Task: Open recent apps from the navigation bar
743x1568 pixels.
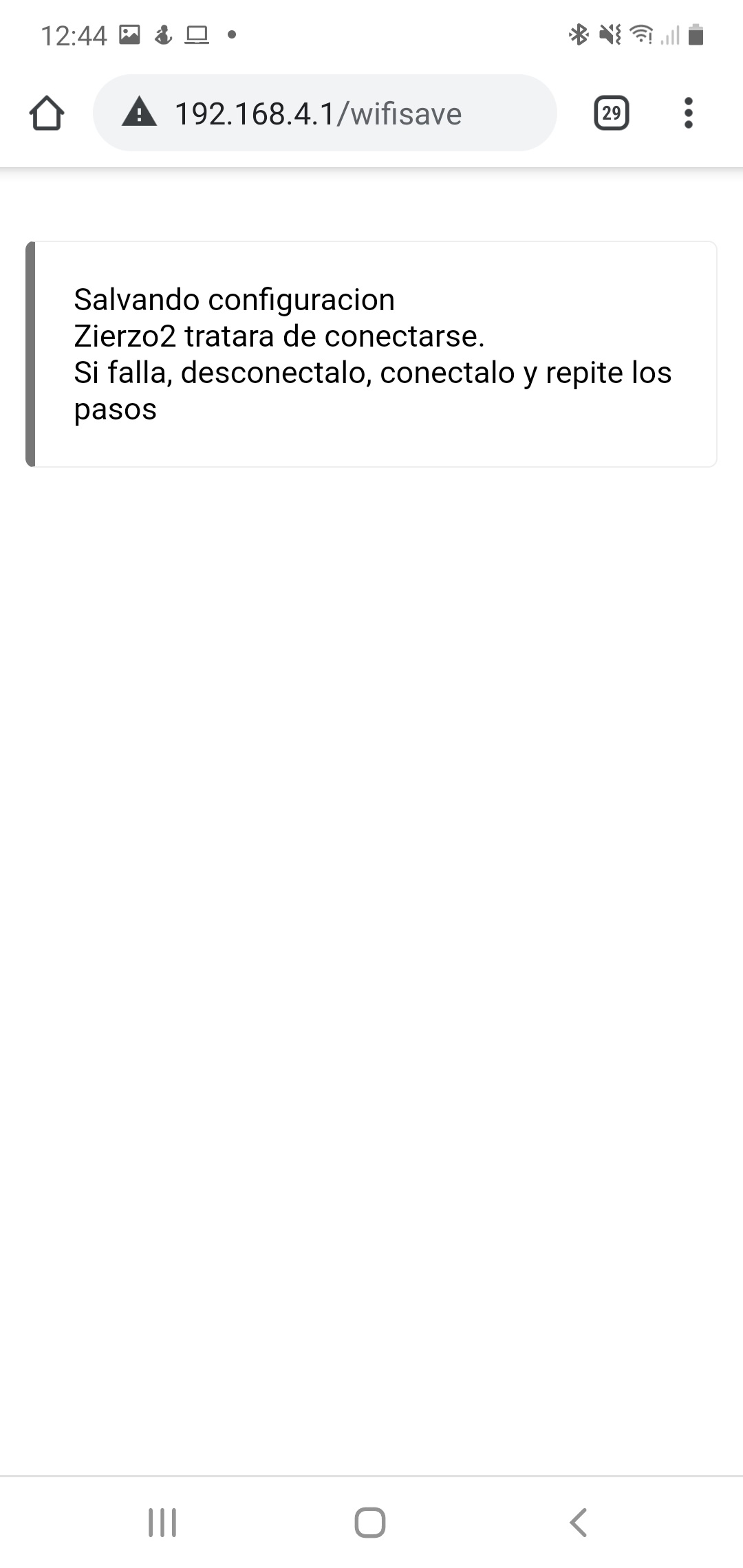Action: click(162, 1523)
